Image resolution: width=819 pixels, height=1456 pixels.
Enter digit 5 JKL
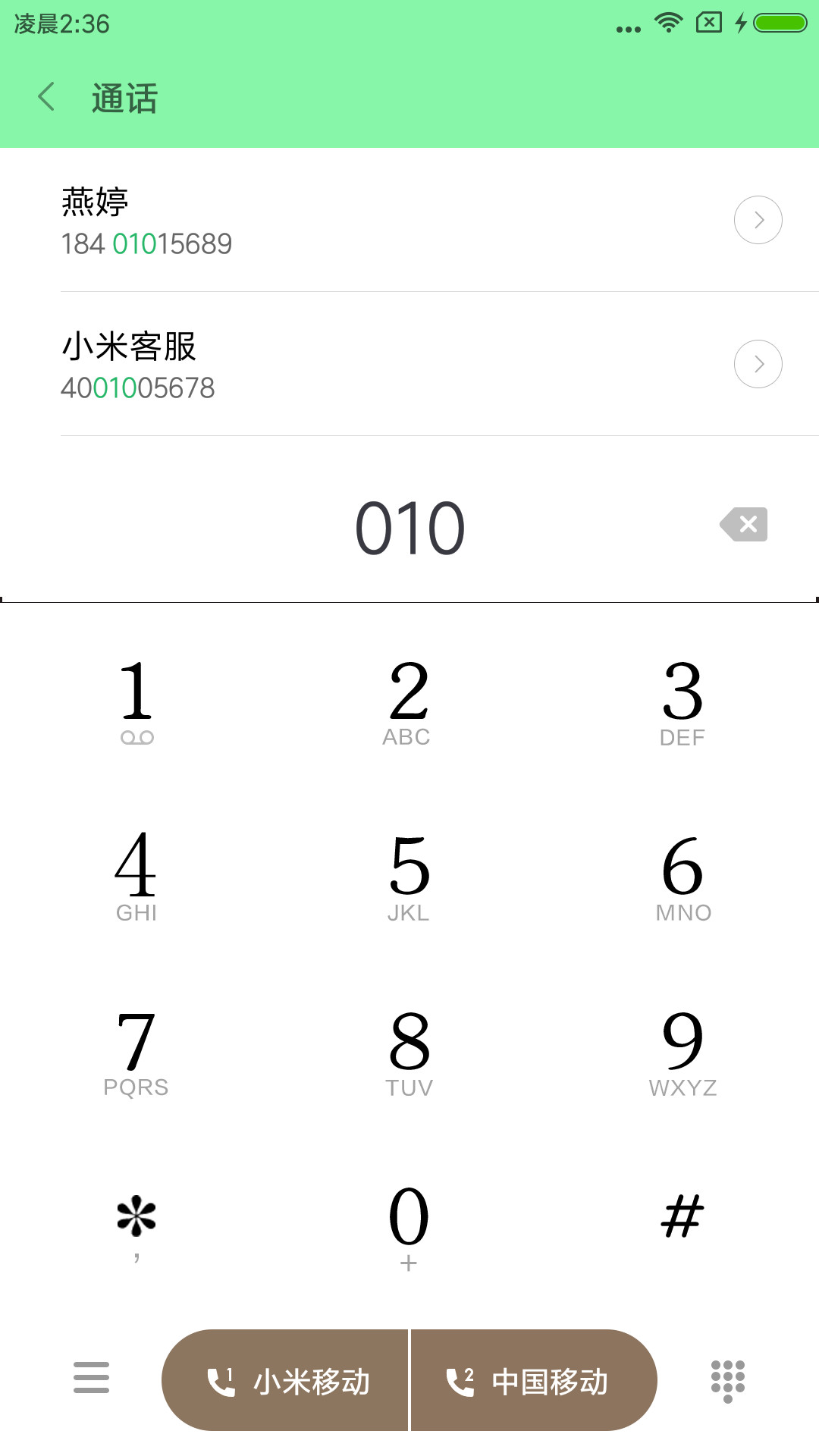pos(409,877)
